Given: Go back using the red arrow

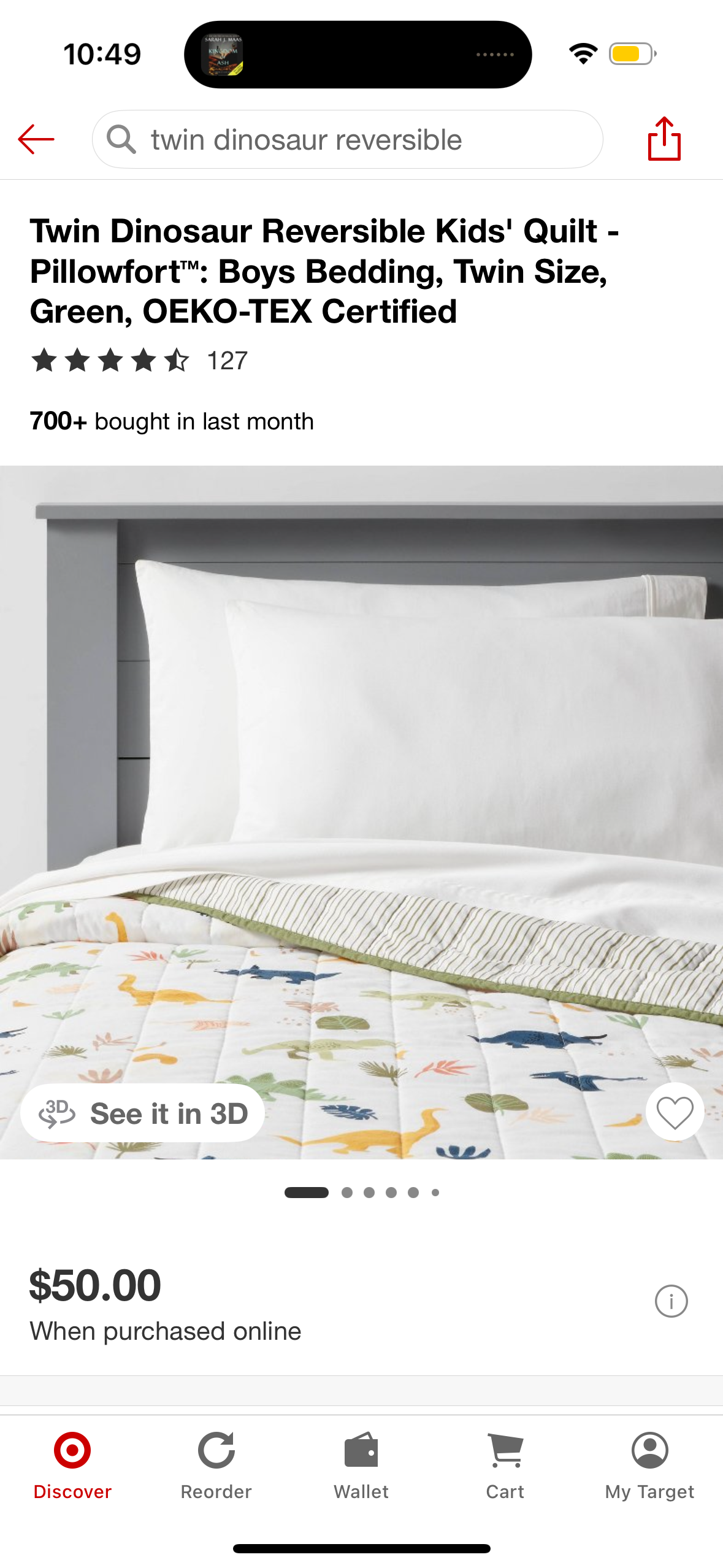Looking at the screenshot, I should point(36,140).
